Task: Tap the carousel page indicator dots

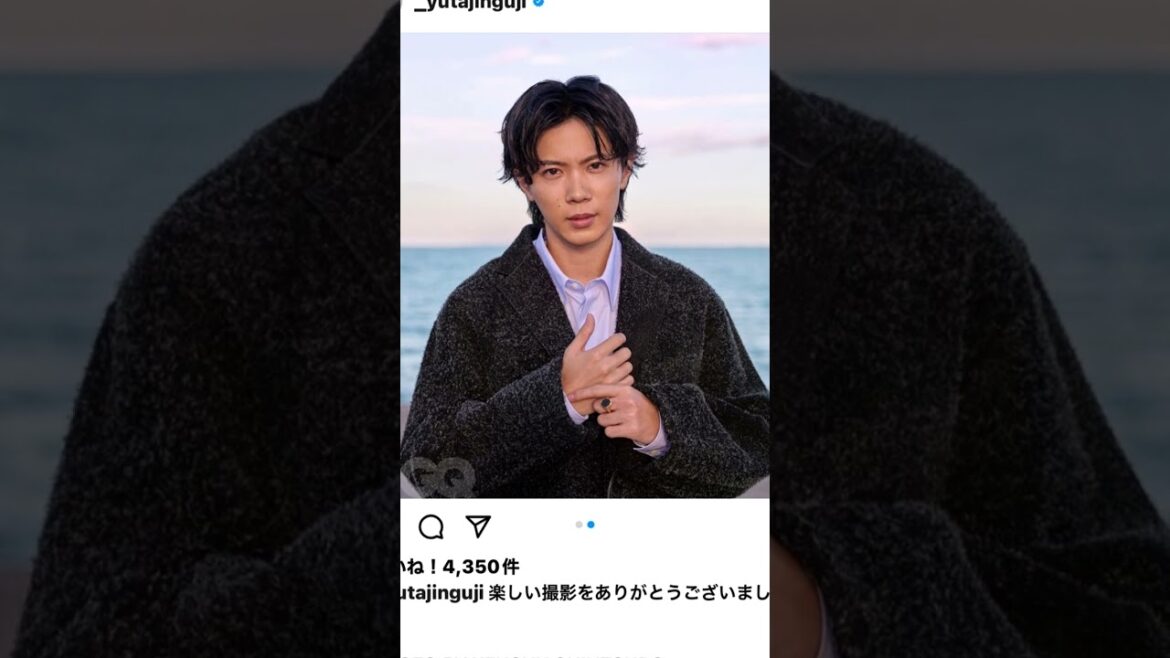Action: pyautogui.click(x=585, y=524)
